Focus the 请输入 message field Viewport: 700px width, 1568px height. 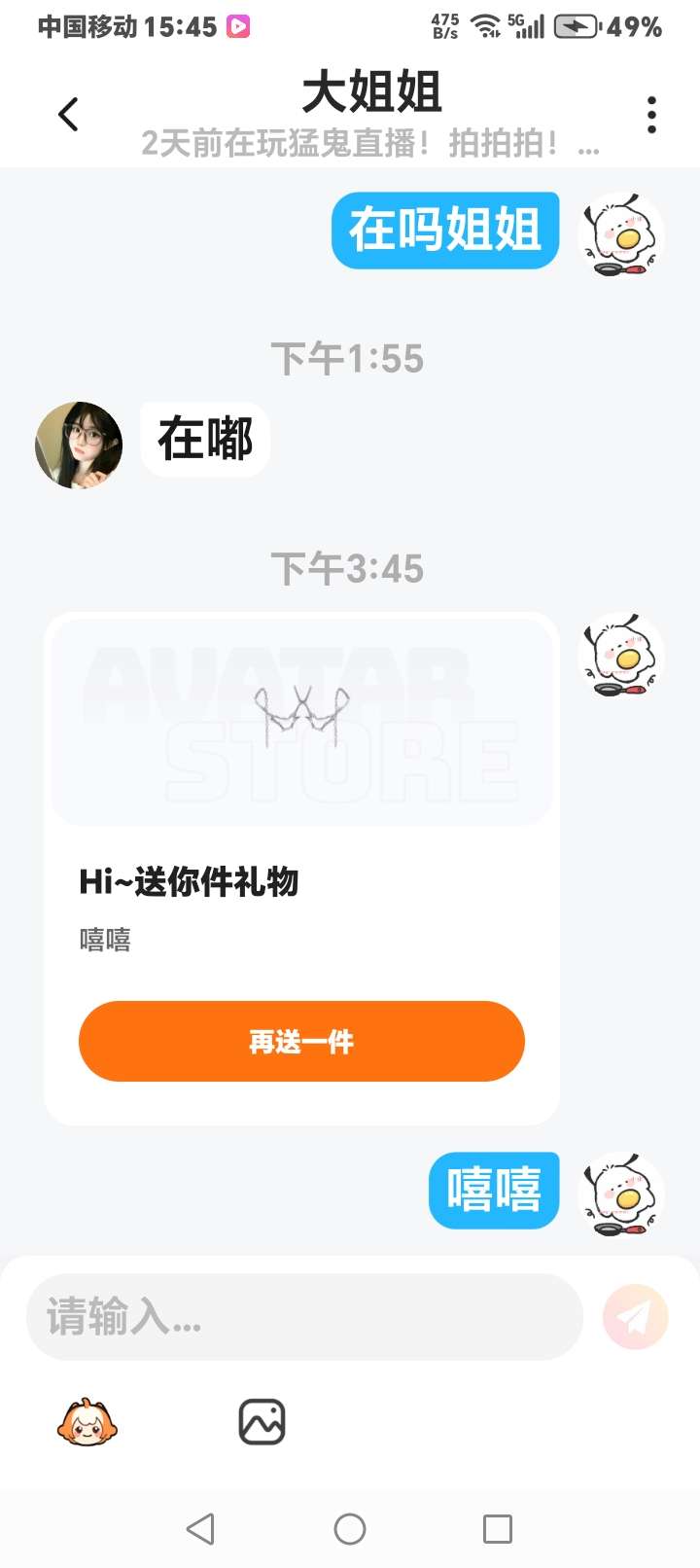click(x=303, y=1317)
